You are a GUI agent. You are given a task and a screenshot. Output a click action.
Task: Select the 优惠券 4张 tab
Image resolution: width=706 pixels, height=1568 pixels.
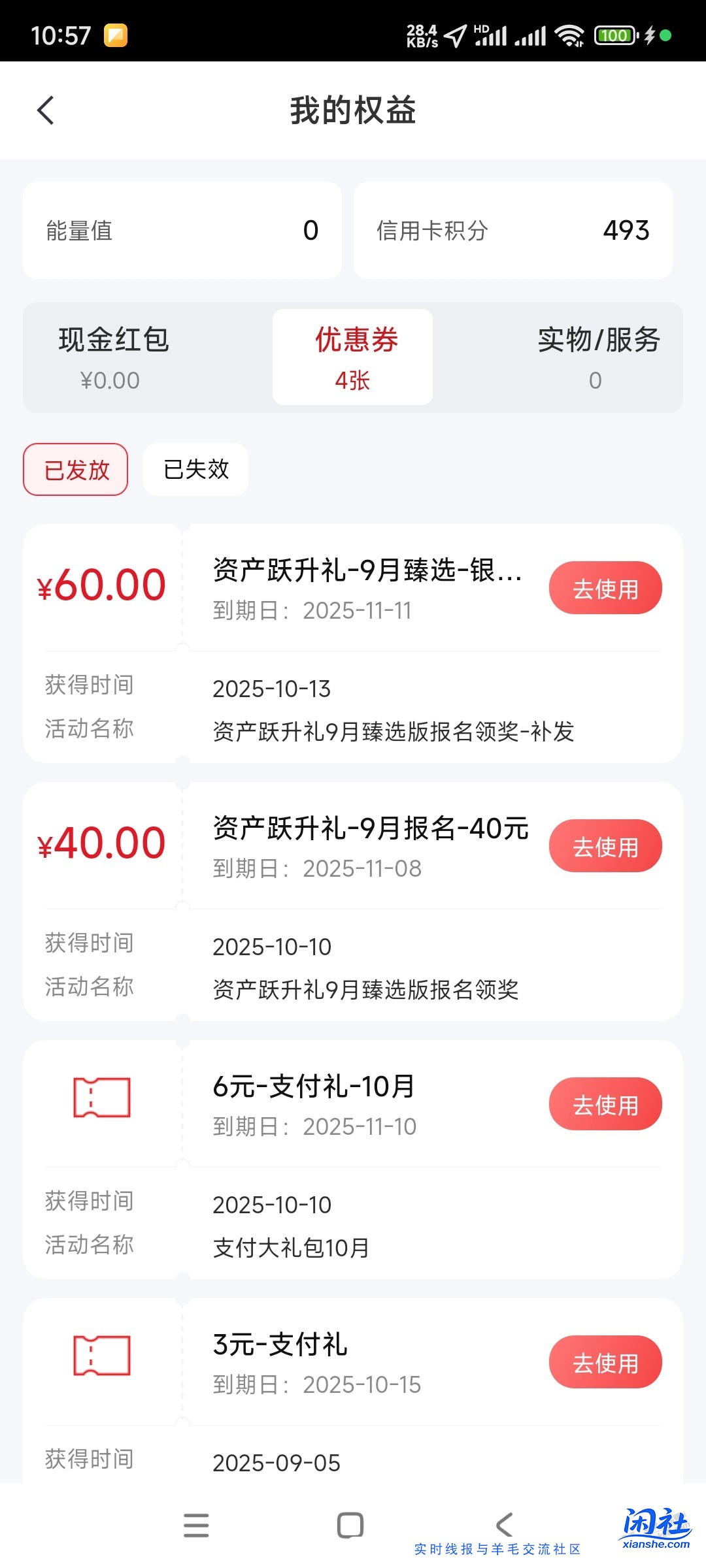tap(352, 356)
